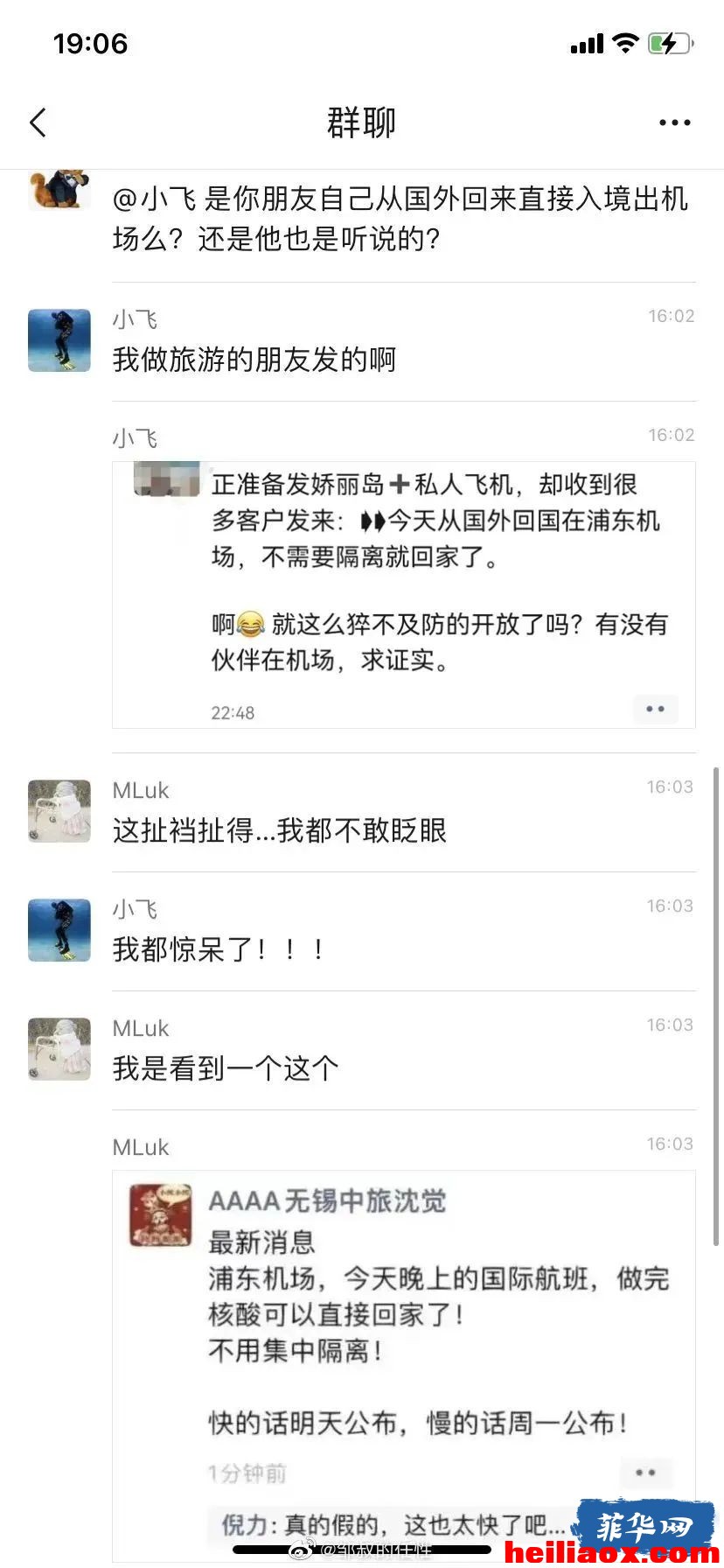The image size is (724, 1568).
Task: Go back from the 群聊 chat record
Action: pyautogui.click(x=38, y=122)
